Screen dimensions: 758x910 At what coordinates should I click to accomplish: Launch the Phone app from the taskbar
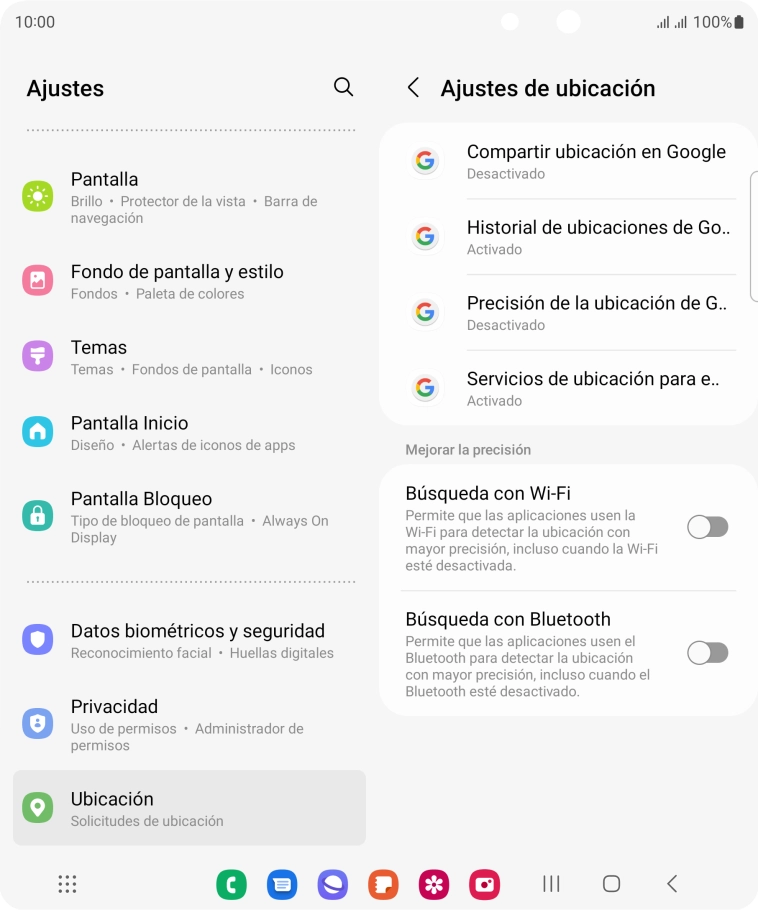pyautogui.click(x=231, y=884)
